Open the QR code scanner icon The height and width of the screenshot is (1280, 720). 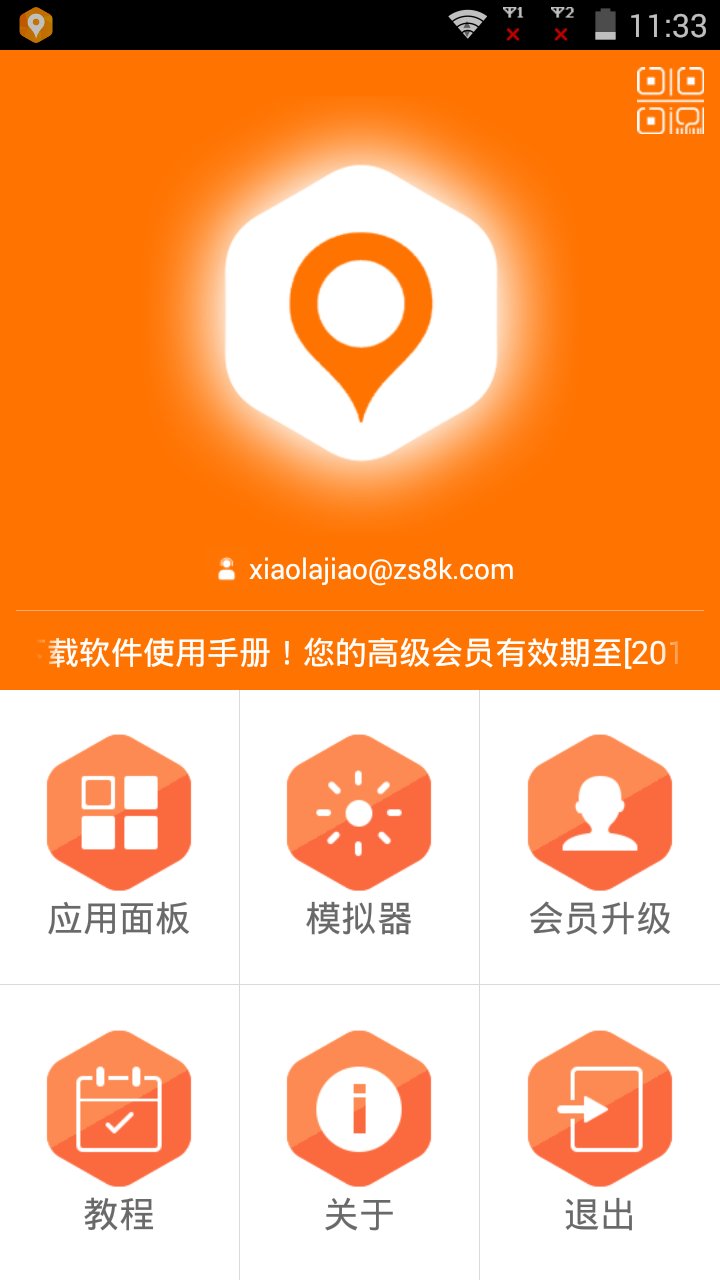[x=670, y=100]
